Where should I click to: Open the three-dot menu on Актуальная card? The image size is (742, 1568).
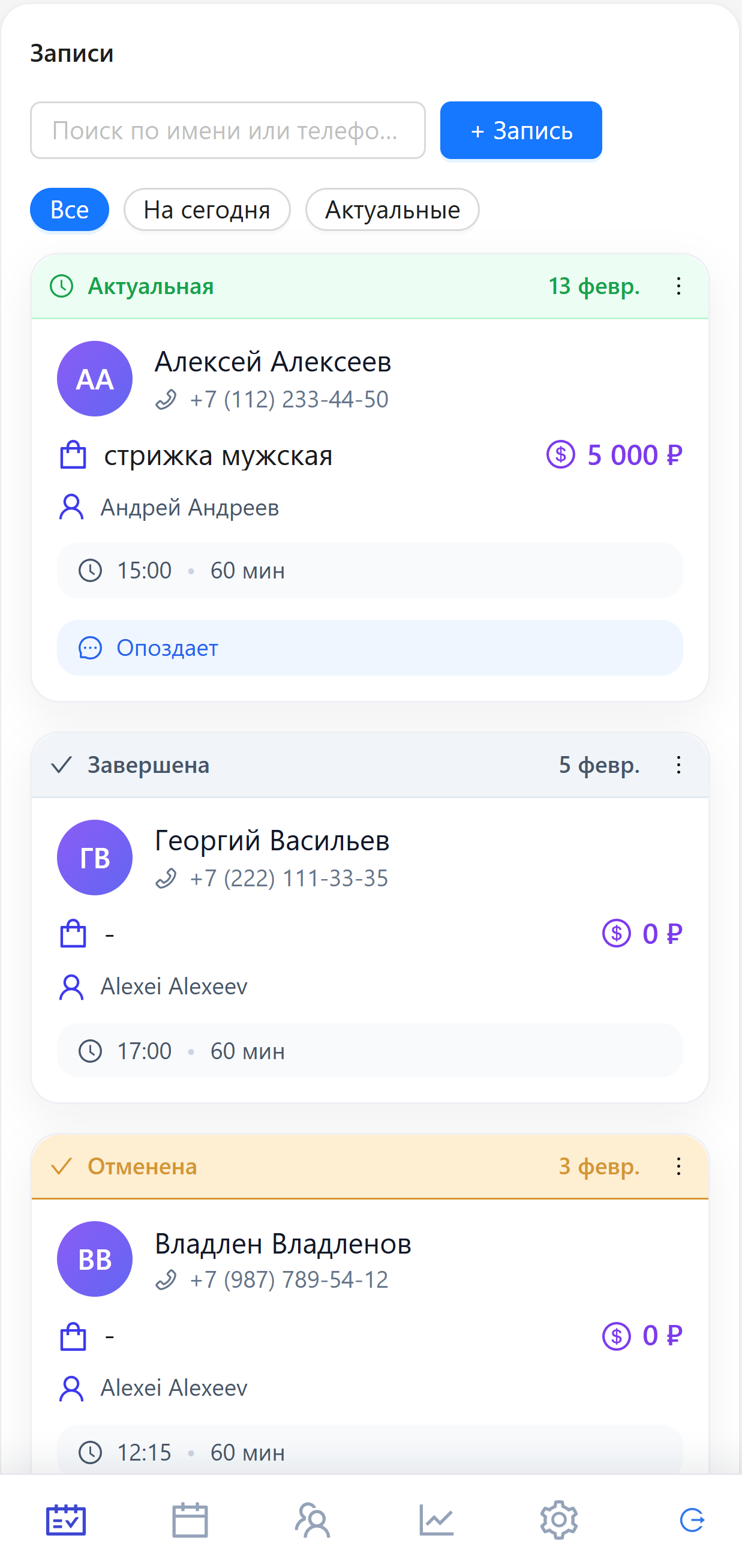tap(678, 286)
